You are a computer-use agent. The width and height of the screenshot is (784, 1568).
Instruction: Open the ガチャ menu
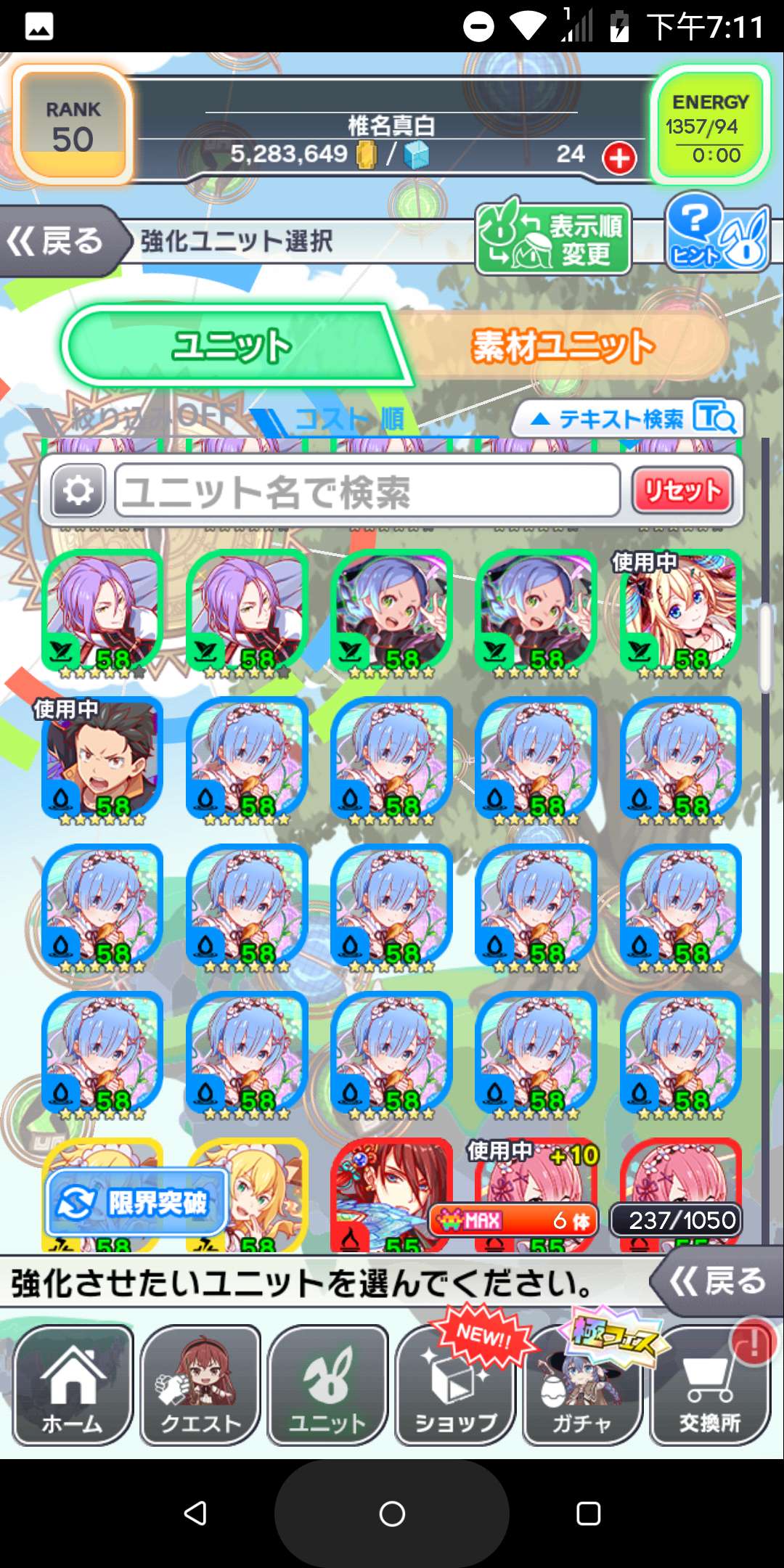(x=582, y=1386)
